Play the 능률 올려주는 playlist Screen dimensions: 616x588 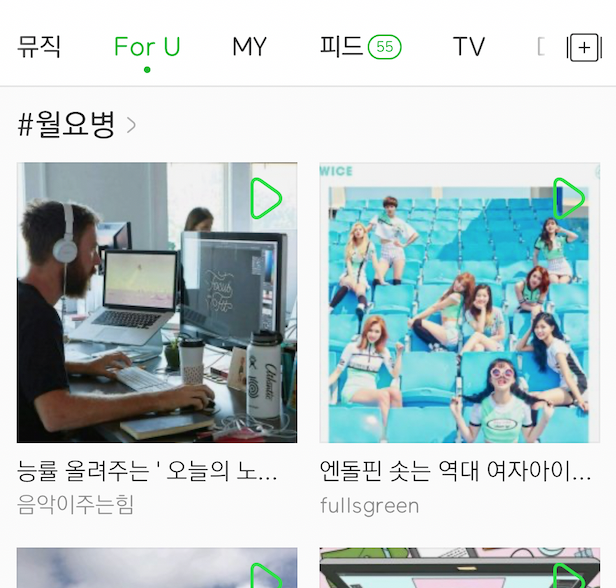(265, 198)
